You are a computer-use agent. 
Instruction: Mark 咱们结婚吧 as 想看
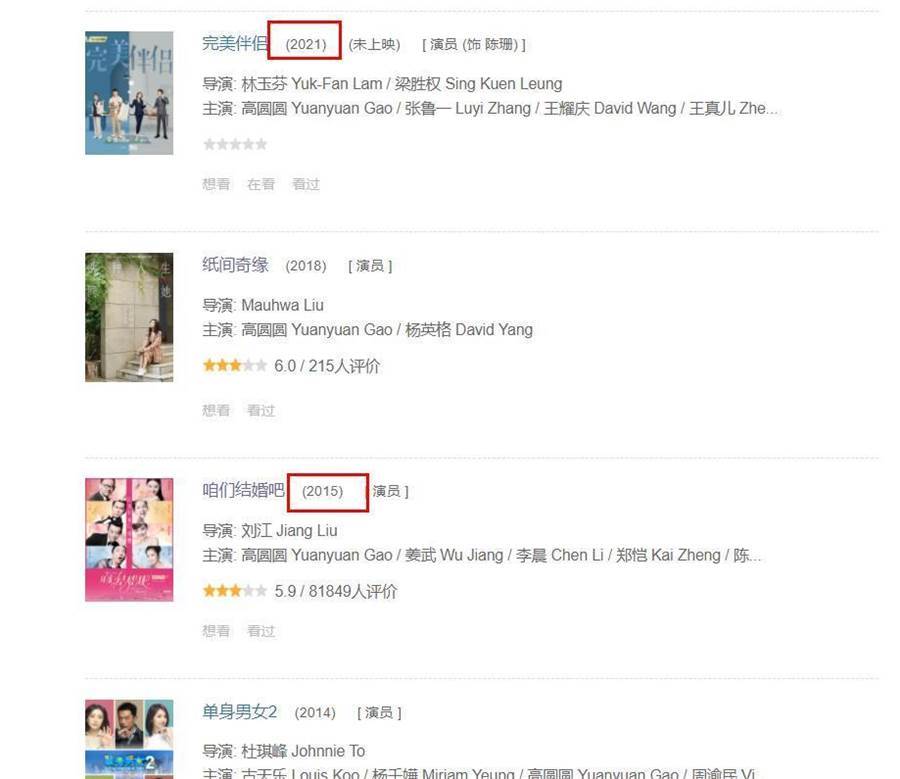216,631
